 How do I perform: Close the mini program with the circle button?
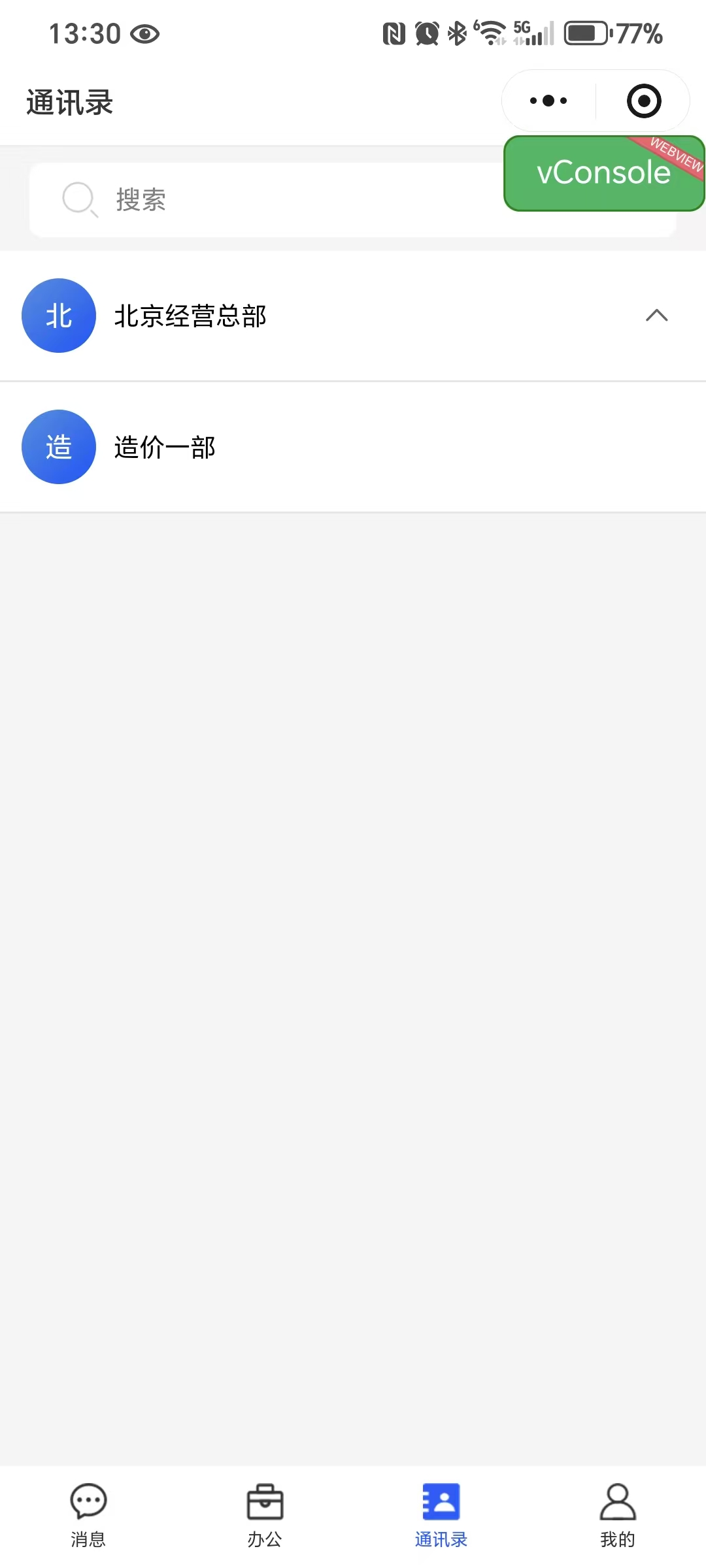point(644,101)
